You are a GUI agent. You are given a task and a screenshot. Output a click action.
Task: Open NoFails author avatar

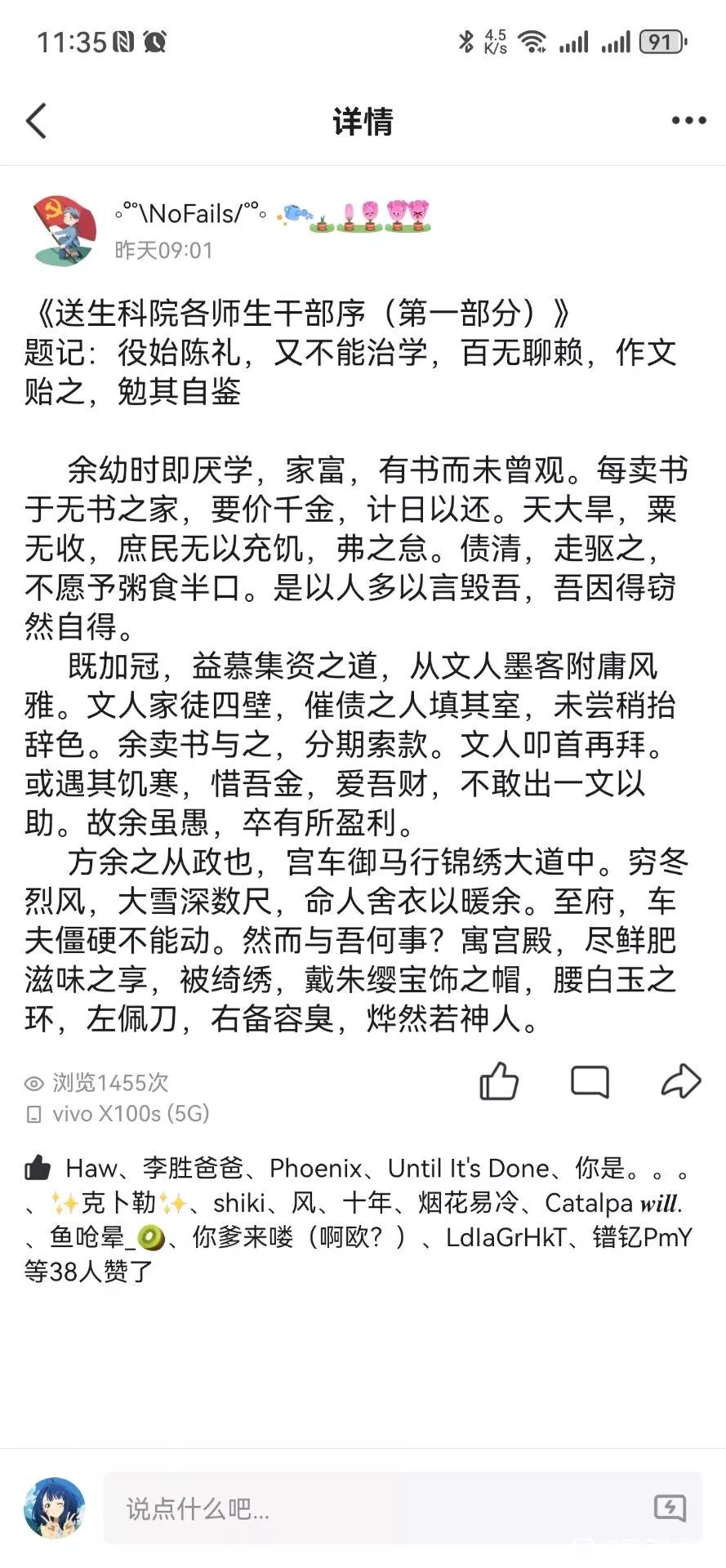tap(64, 231)
